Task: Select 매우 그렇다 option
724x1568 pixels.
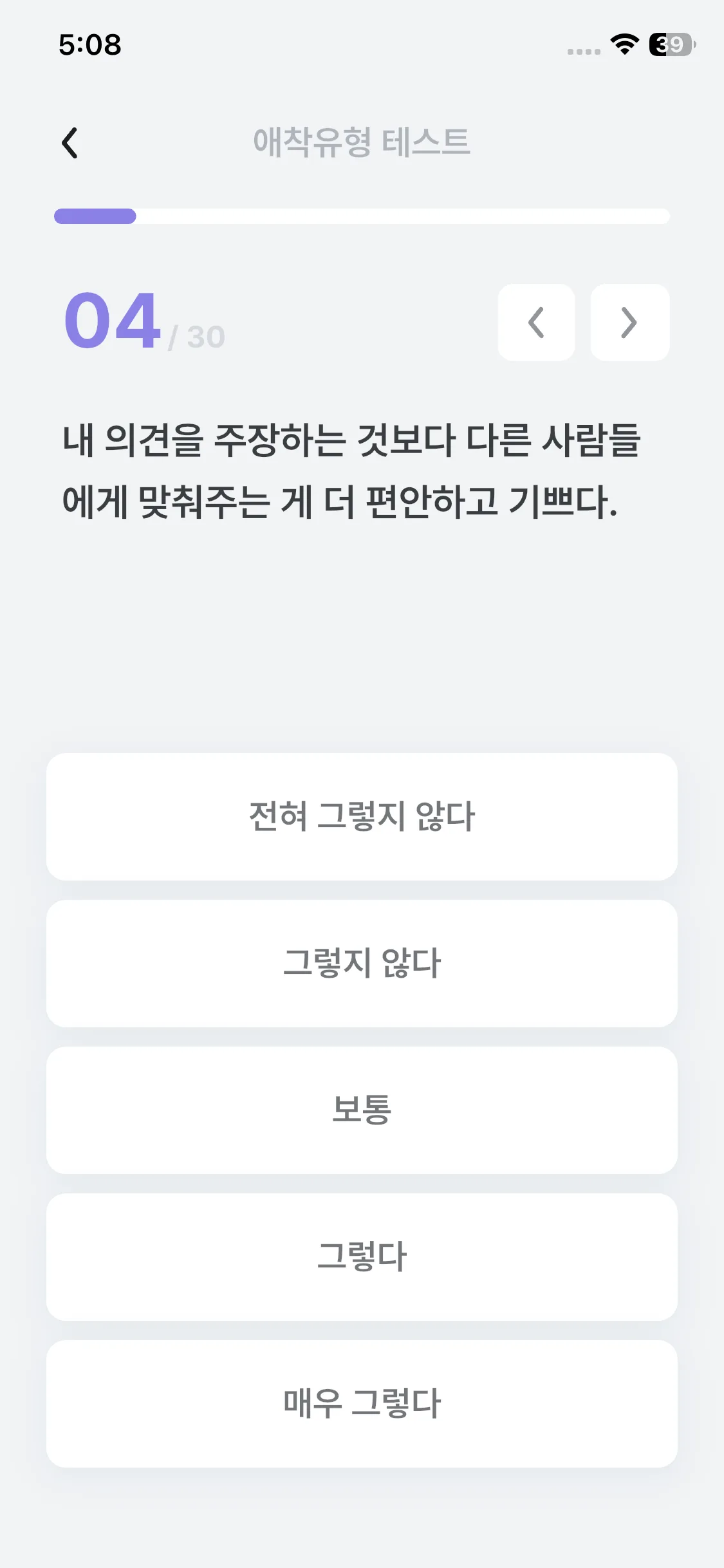Action: (x=362, y=1403)
